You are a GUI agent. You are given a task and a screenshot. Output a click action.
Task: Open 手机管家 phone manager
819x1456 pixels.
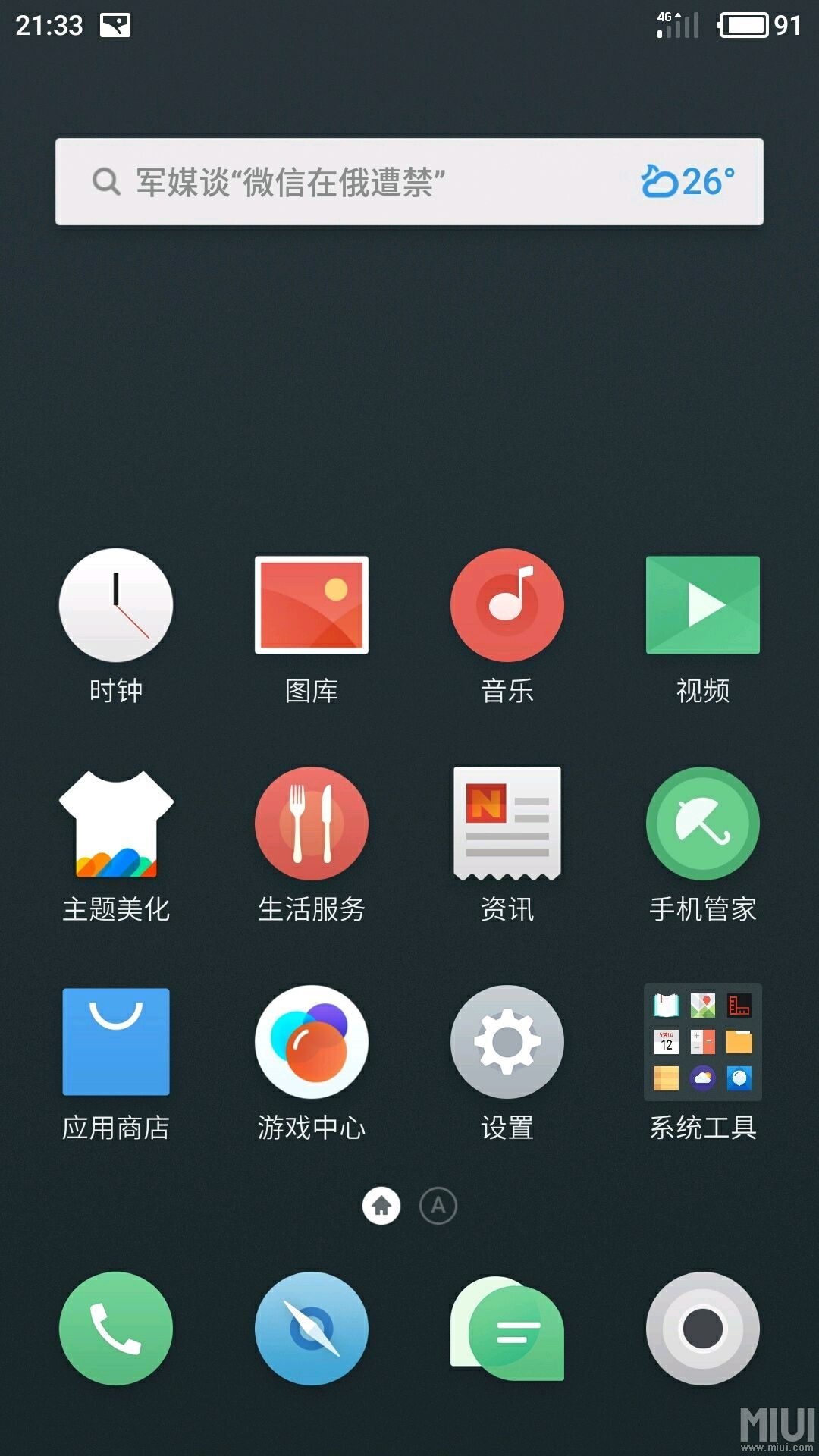click(x=702, y=824)
